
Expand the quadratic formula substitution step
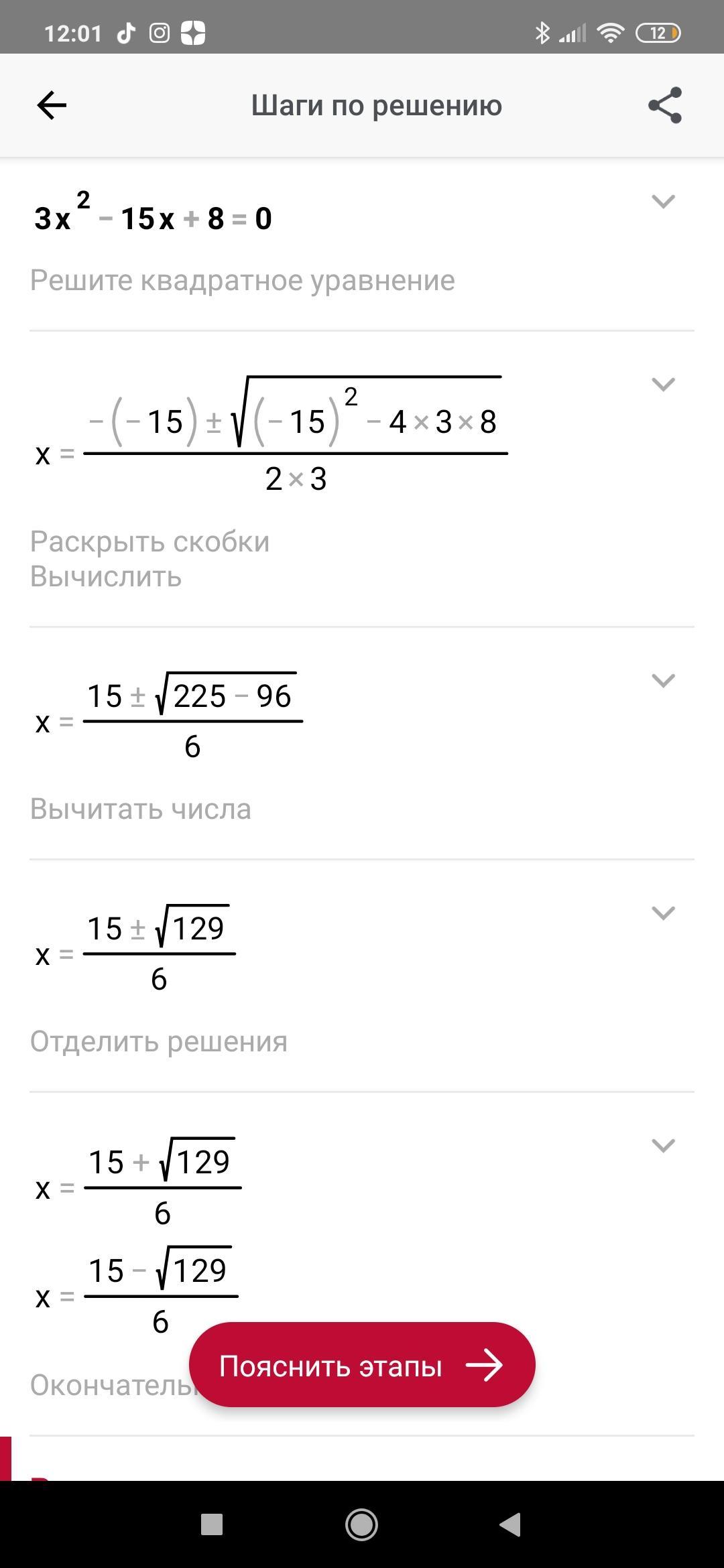663,384
